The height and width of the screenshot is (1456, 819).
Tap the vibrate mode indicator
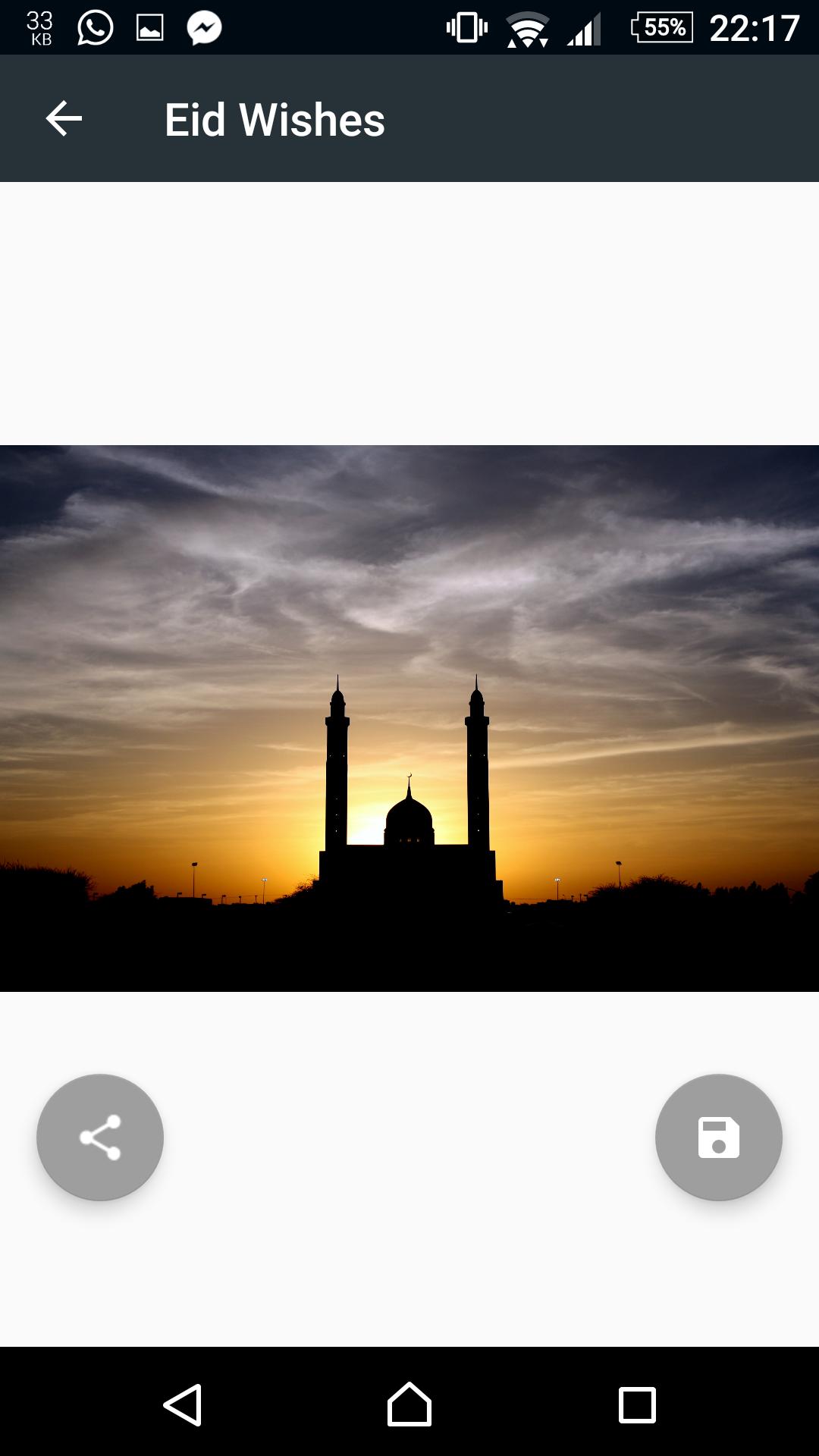click(x=466, y=27)
